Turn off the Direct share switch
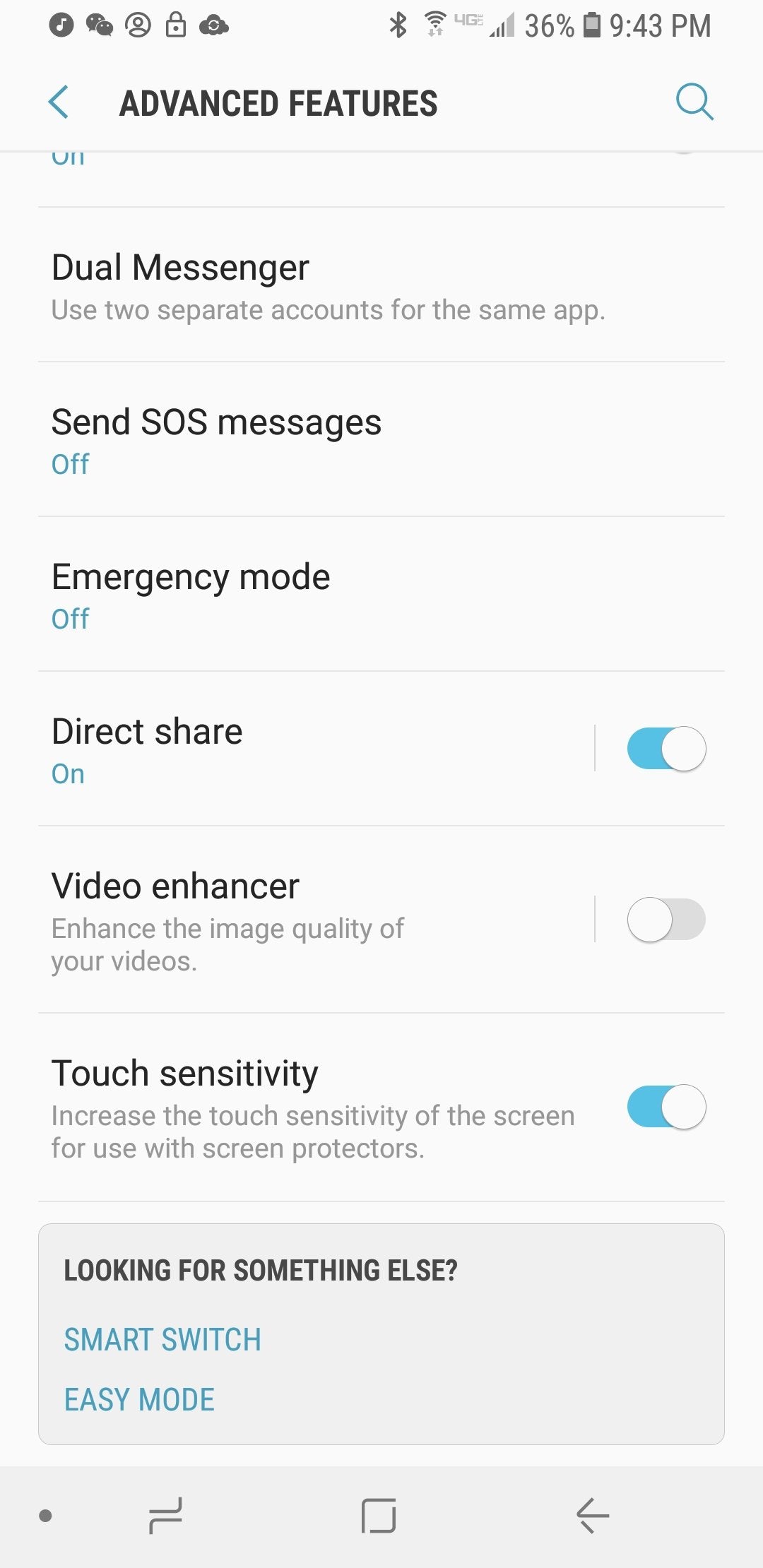The width and height of the screenshot is (763, 1568). tap(666, 749)
